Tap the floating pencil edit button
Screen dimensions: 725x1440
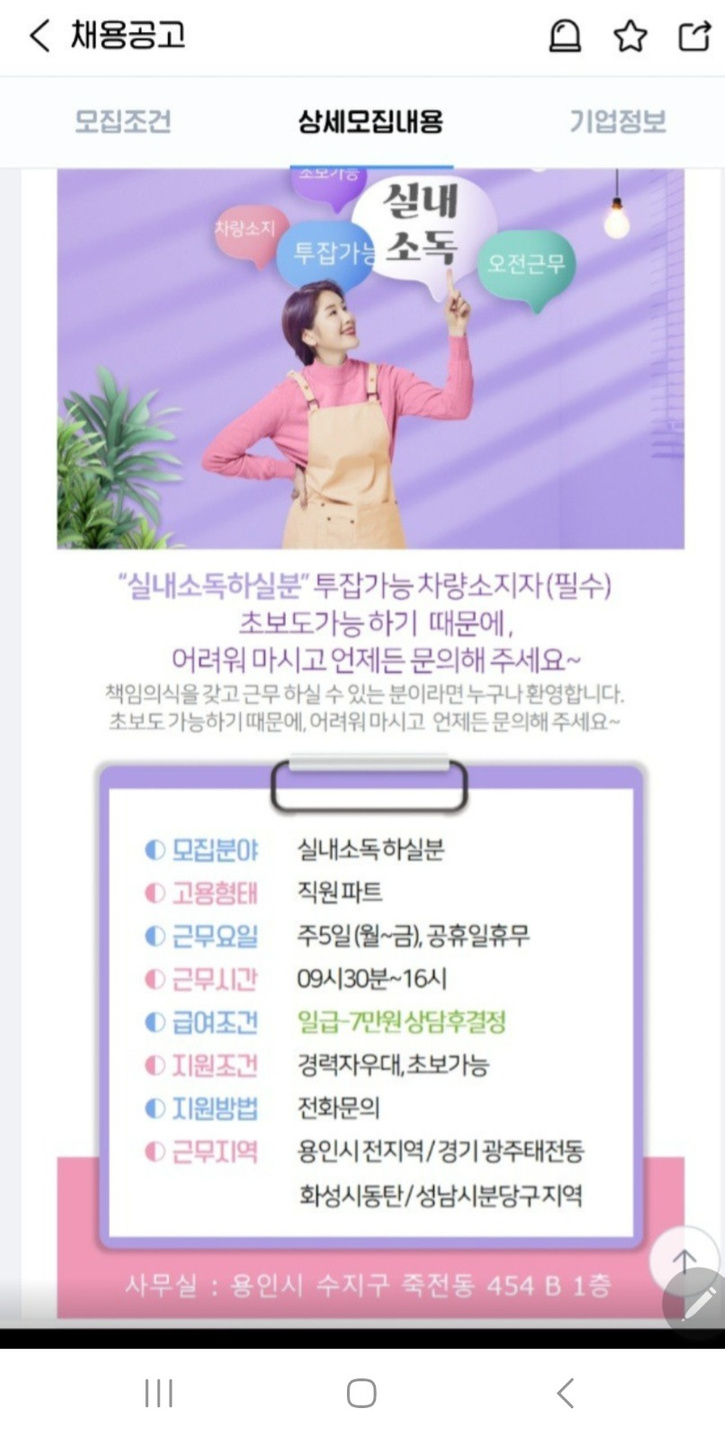tap(698, 1304)
